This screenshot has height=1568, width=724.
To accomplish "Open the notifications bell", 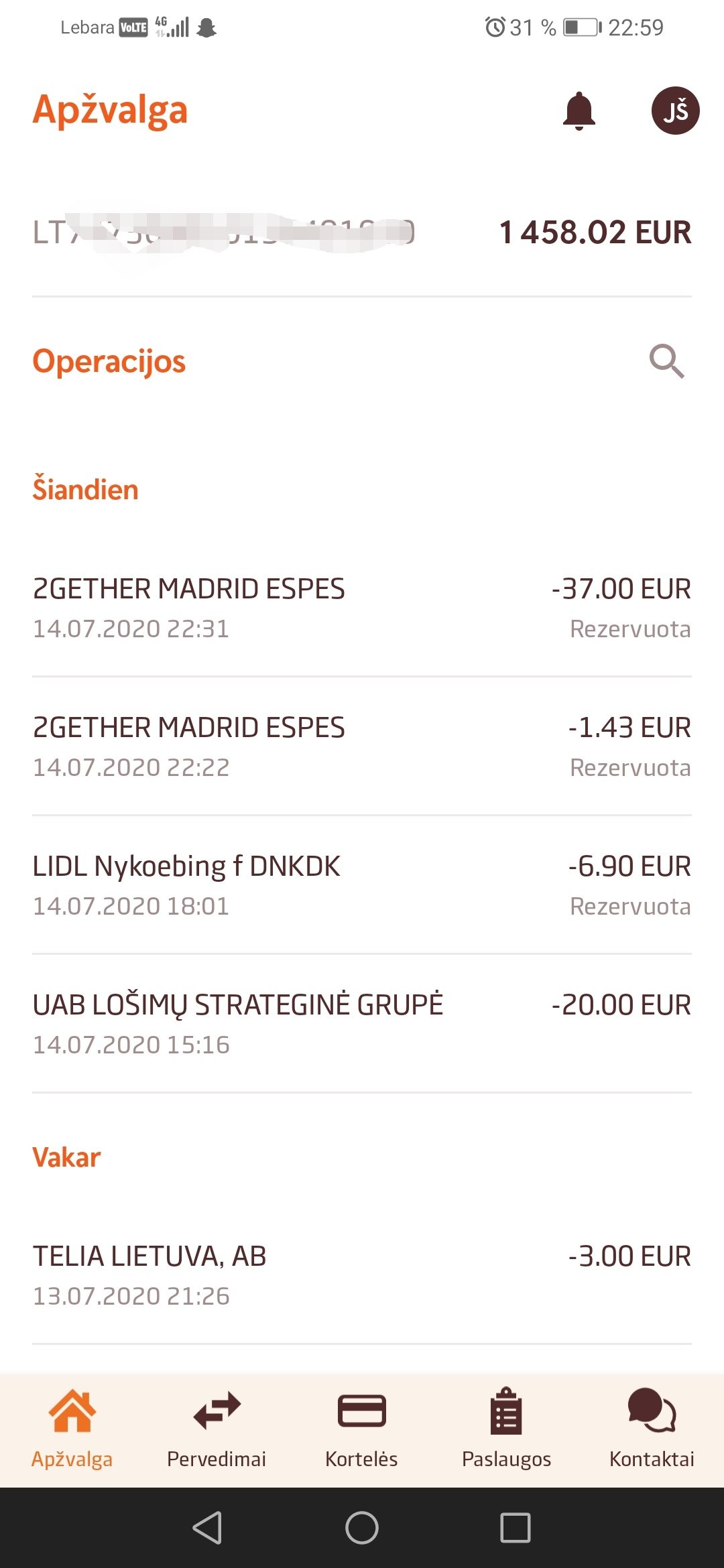I will point(579,111).
